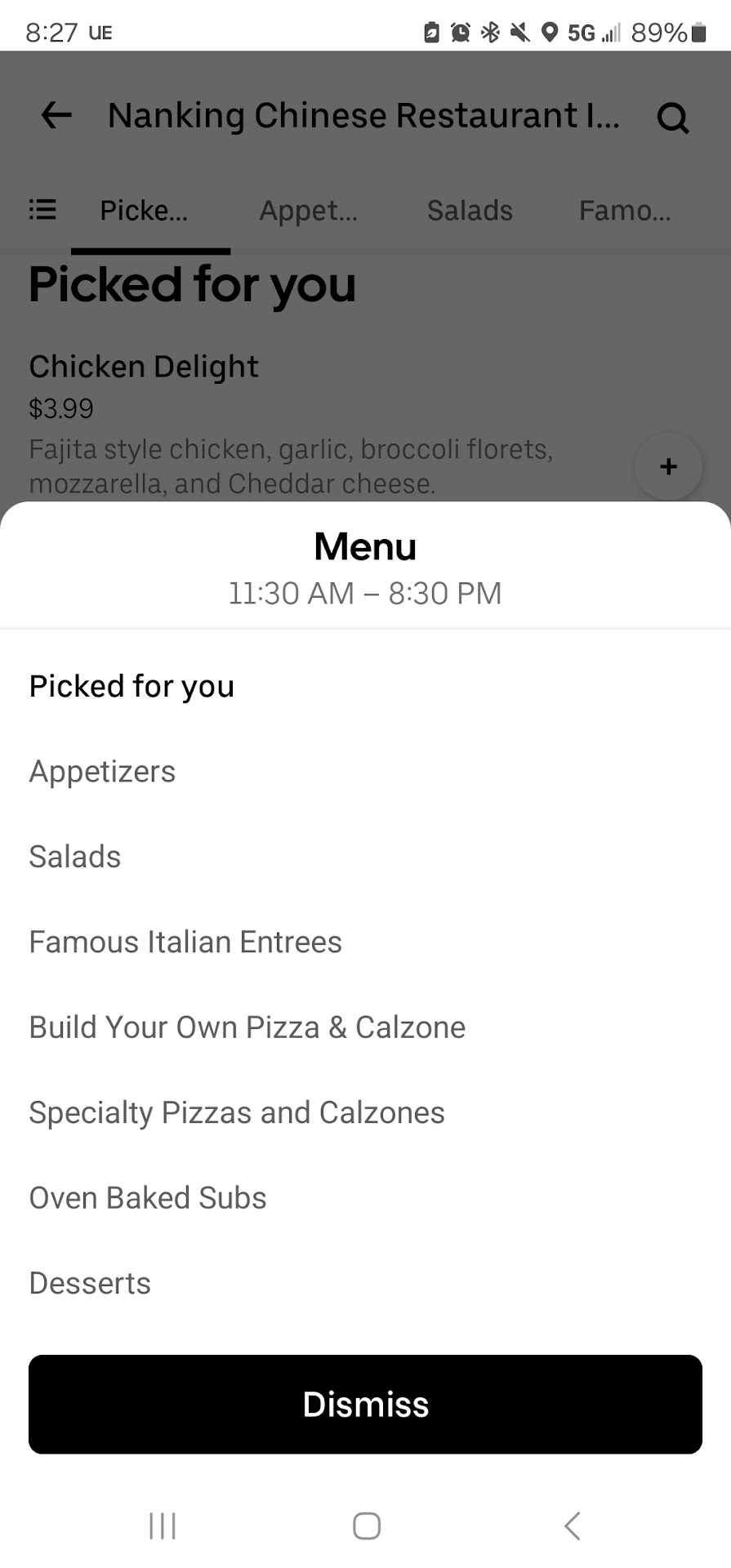Jump to Picked for you section
The image size is (731, 1568).
tap(131, 686)
